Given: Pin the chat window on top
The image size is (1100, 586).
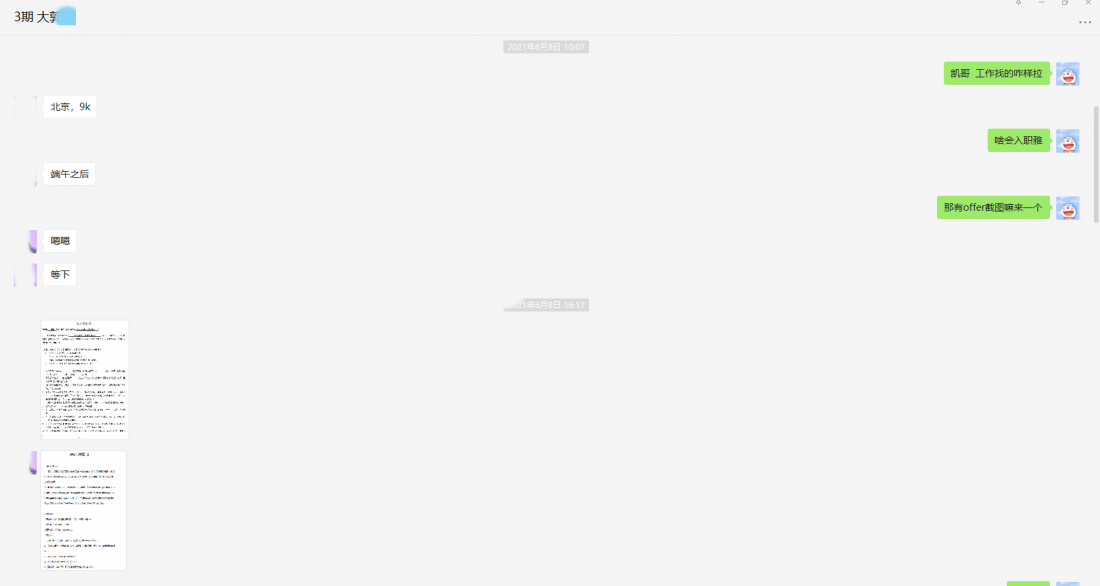Looking at the screenshot, I should [1019, 3].
